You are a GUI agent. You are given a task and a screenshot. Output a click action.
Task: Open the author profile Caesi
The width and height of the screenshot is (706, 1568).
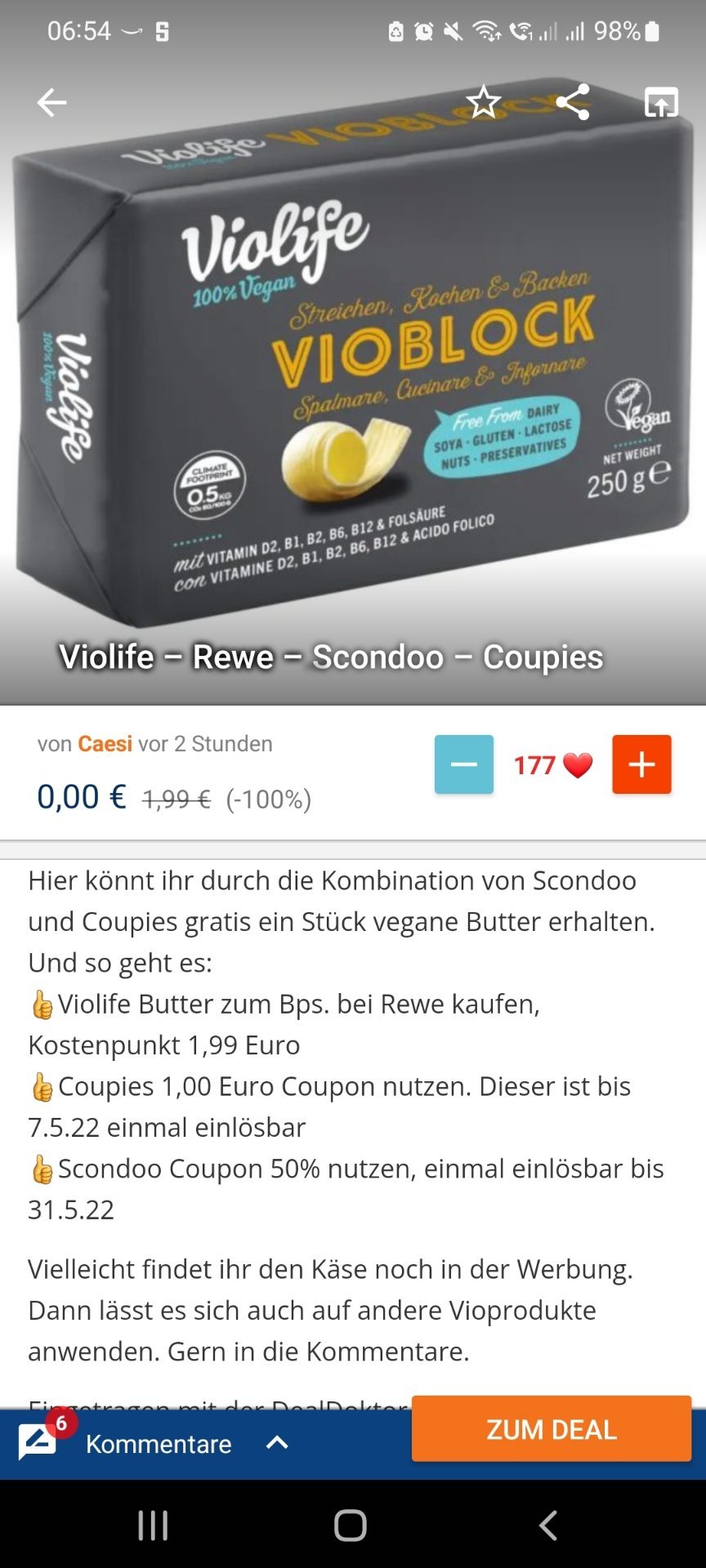(x=105, y=744)
